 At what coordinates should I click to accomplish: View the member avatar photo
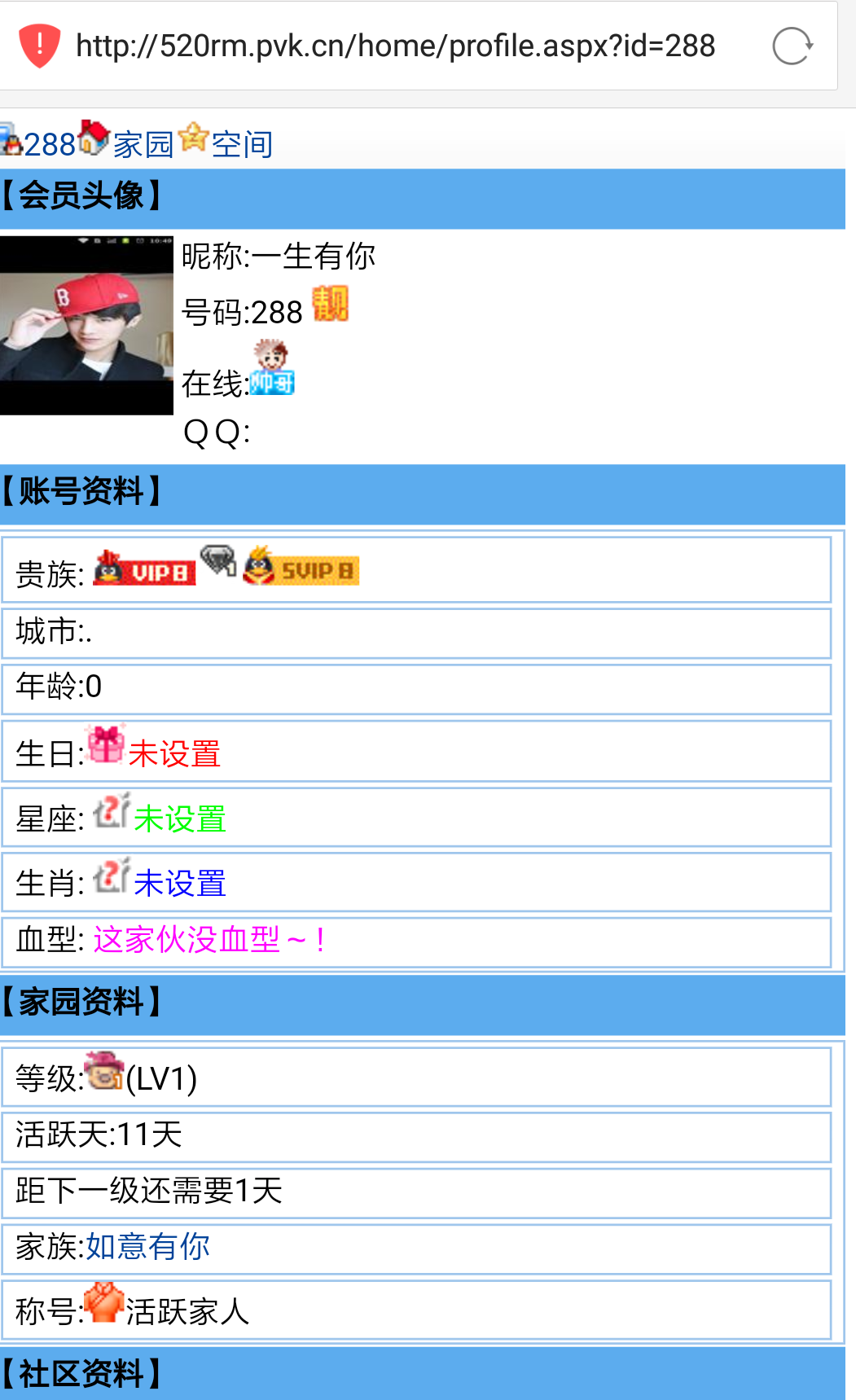86,326
